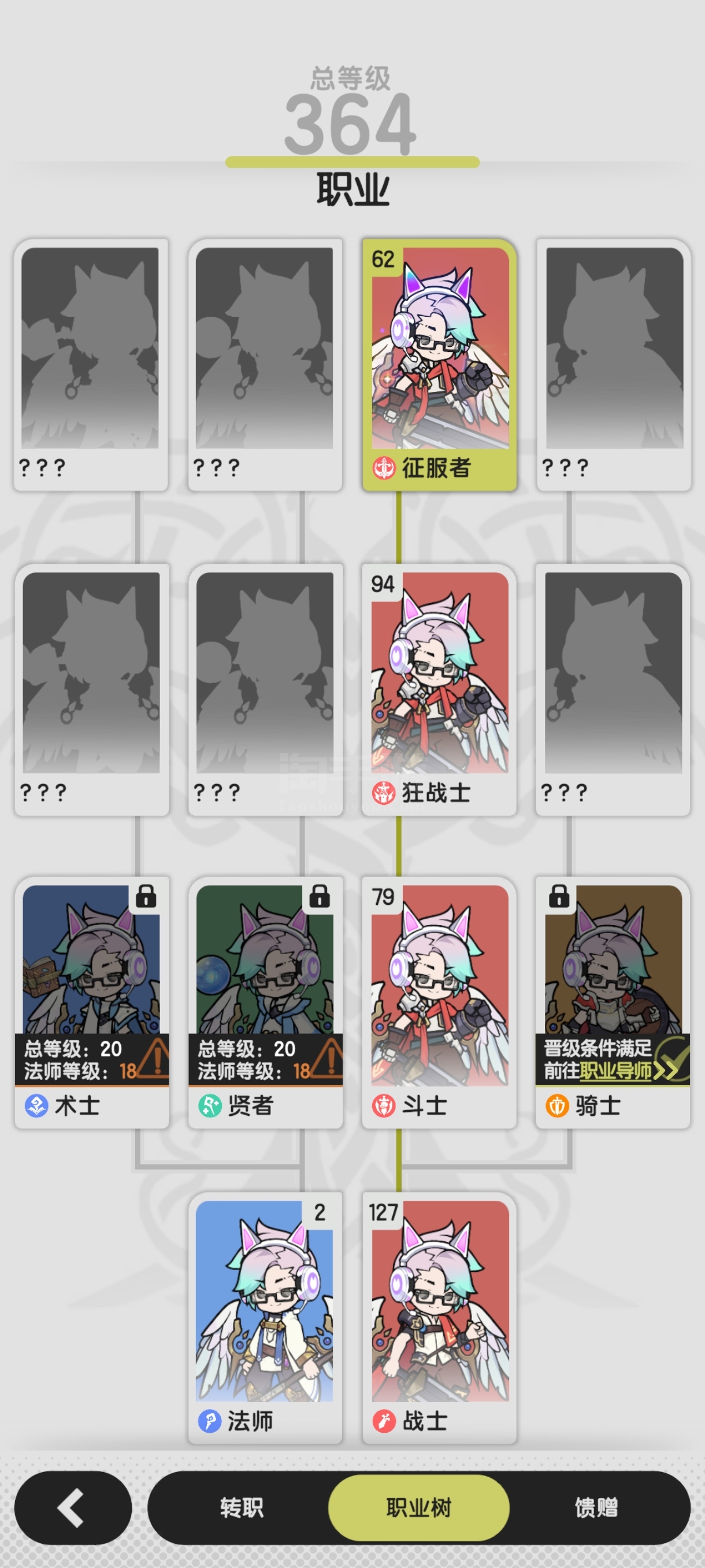This screenshot has height=1568, width=705.
Task: Follow the 职业导师 link on 骑士 card
Action: click(615, 1071)
